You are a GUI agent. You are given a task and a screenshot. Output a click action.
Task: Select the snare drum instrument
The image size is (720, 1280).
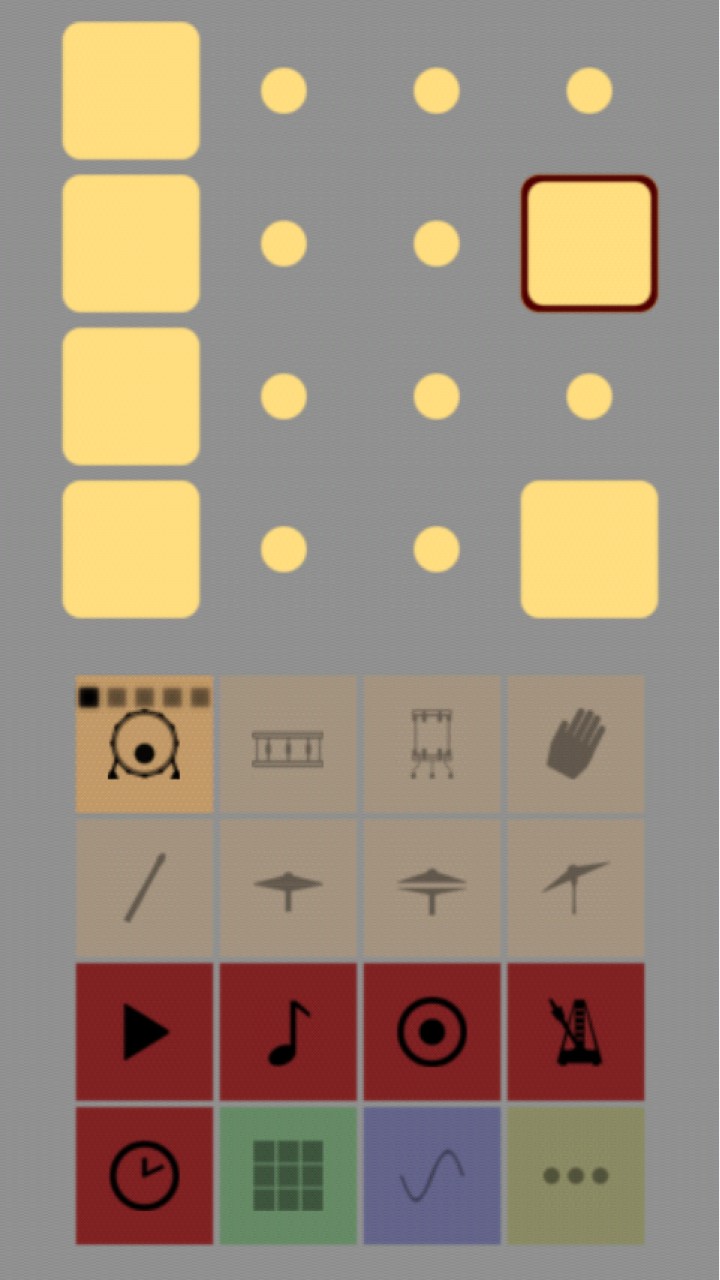tap(288, 743)
